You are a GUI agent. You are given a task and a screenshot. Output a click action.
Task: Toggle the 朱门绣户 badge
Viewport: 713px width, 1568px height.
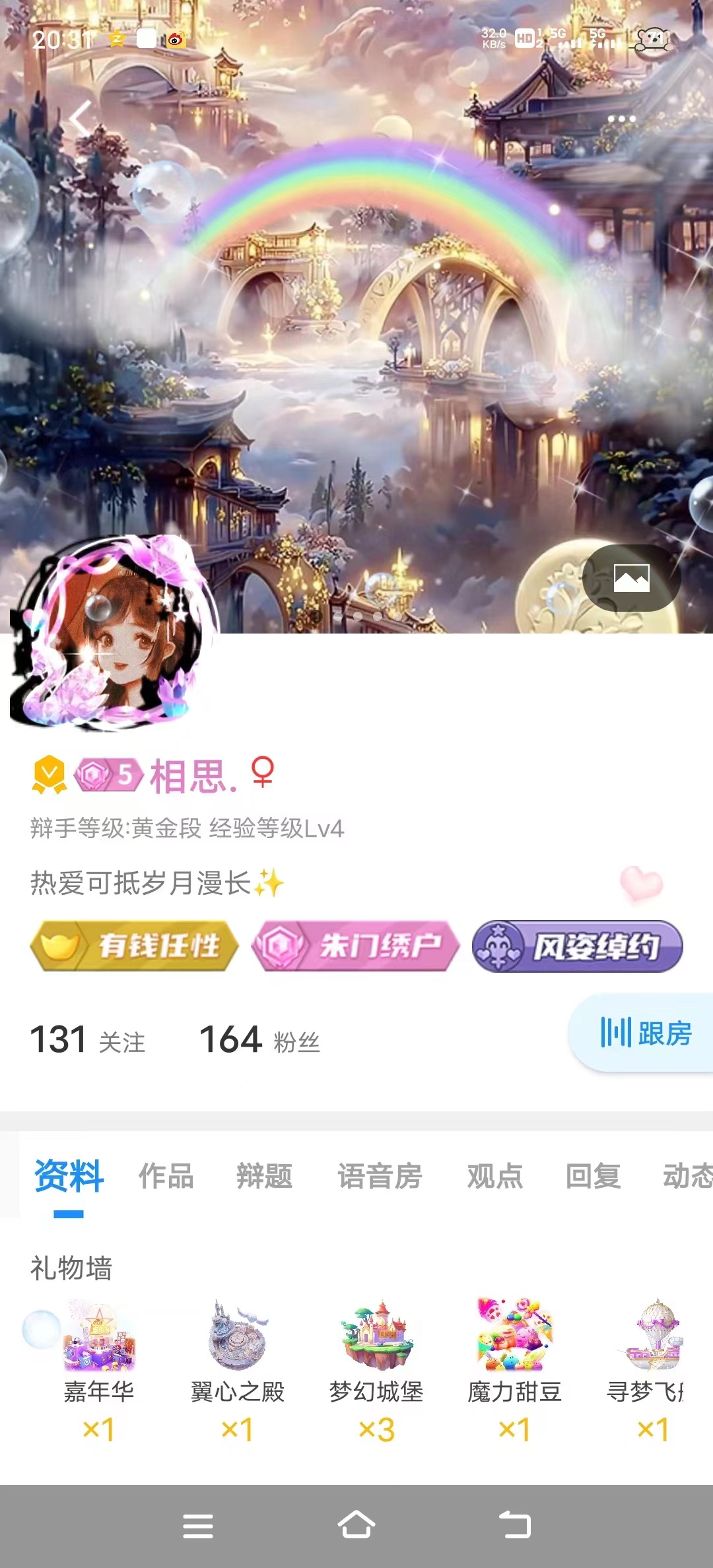pyautogui.click(x=356, y=946)
